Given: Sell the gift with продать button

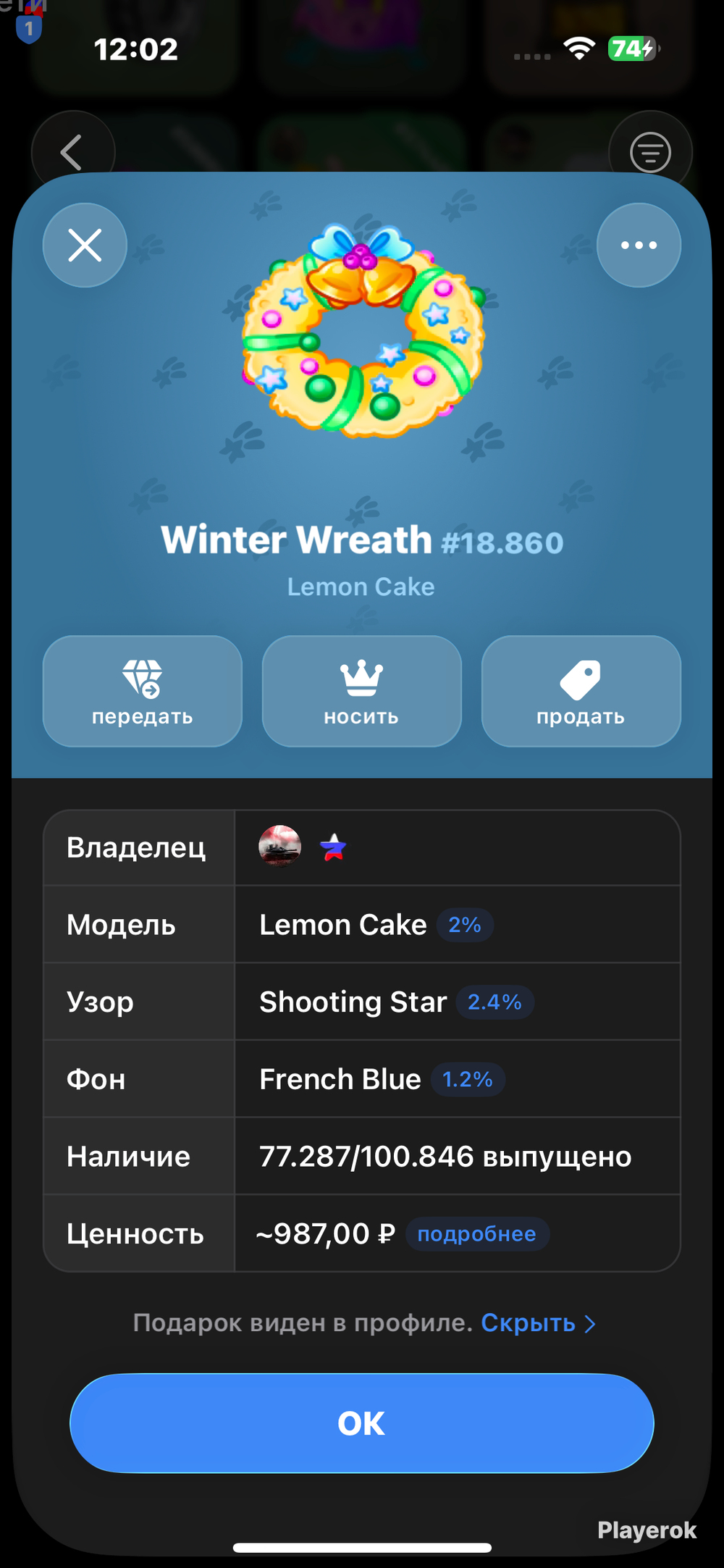Looking at the screenshot, I should (581, 691).
